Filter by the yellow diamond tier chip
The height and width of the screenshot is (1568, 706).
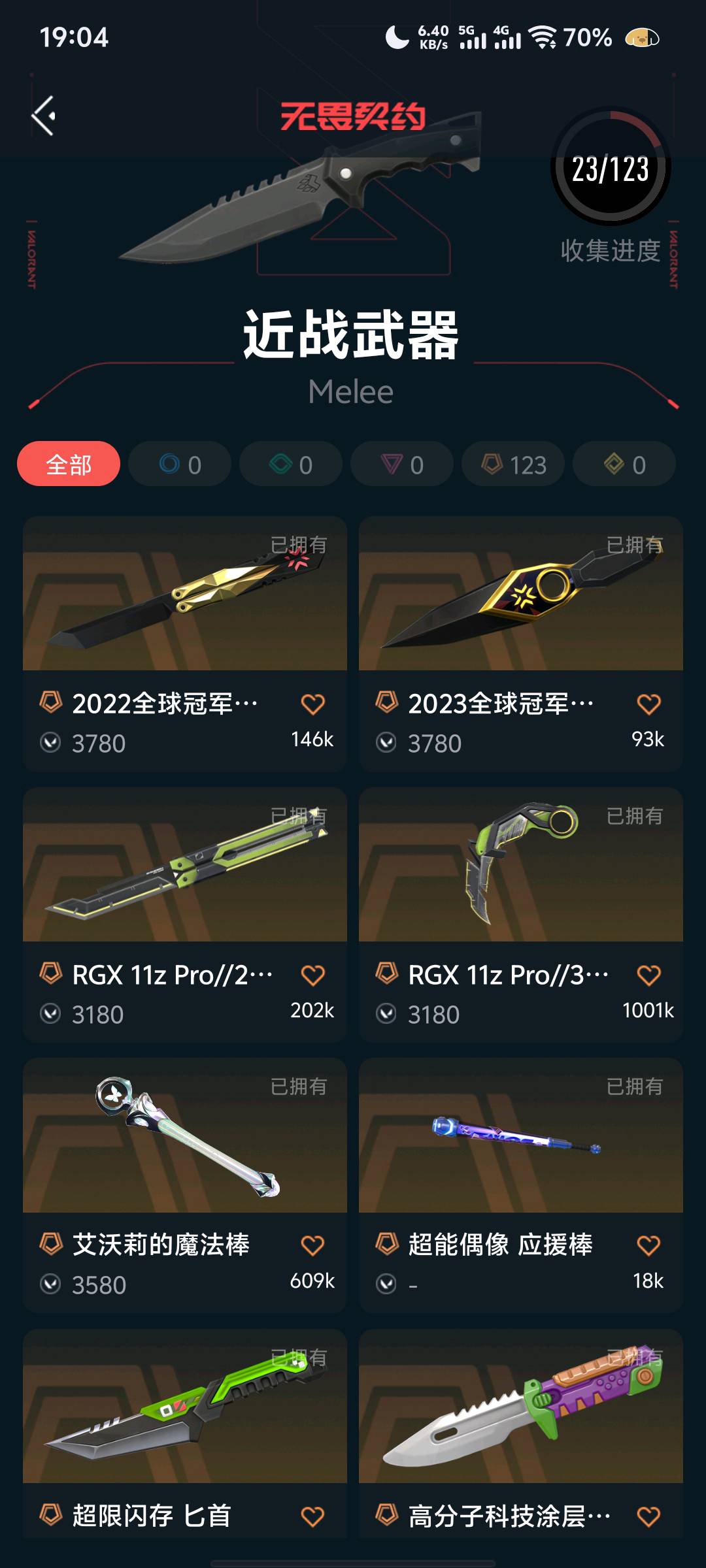tap(624, 465)
